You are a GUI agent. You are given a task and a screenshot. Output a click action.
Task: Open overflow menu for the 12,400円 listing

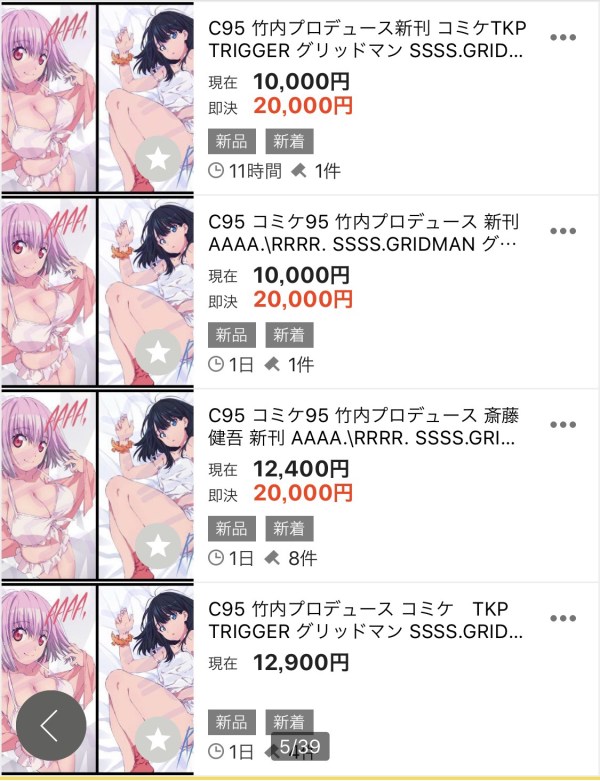[563, 424]
